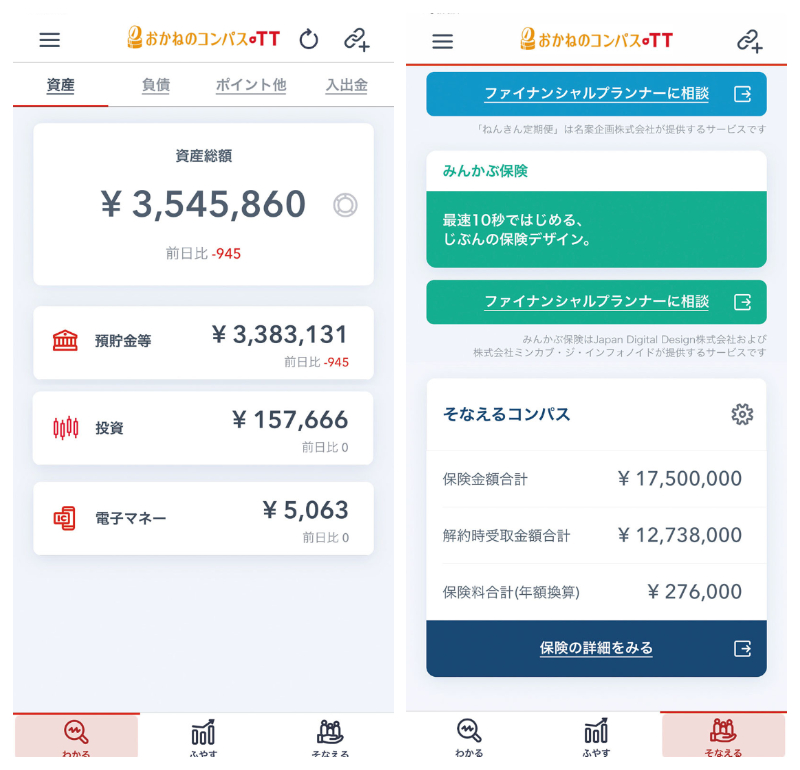Open the 投資 card
This screenshot has height=770, width=800.
(203, 428)
